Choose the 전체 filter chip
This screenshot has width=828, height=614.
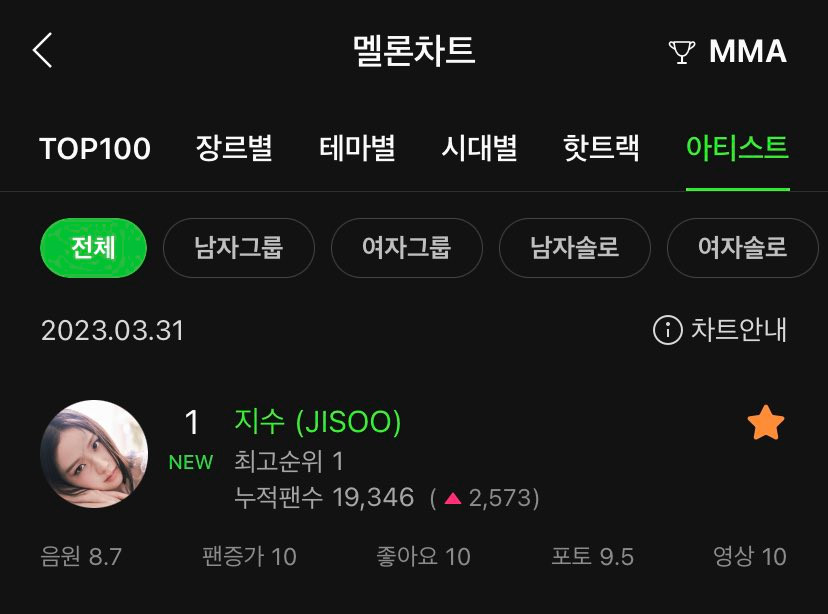pos(93,247)
